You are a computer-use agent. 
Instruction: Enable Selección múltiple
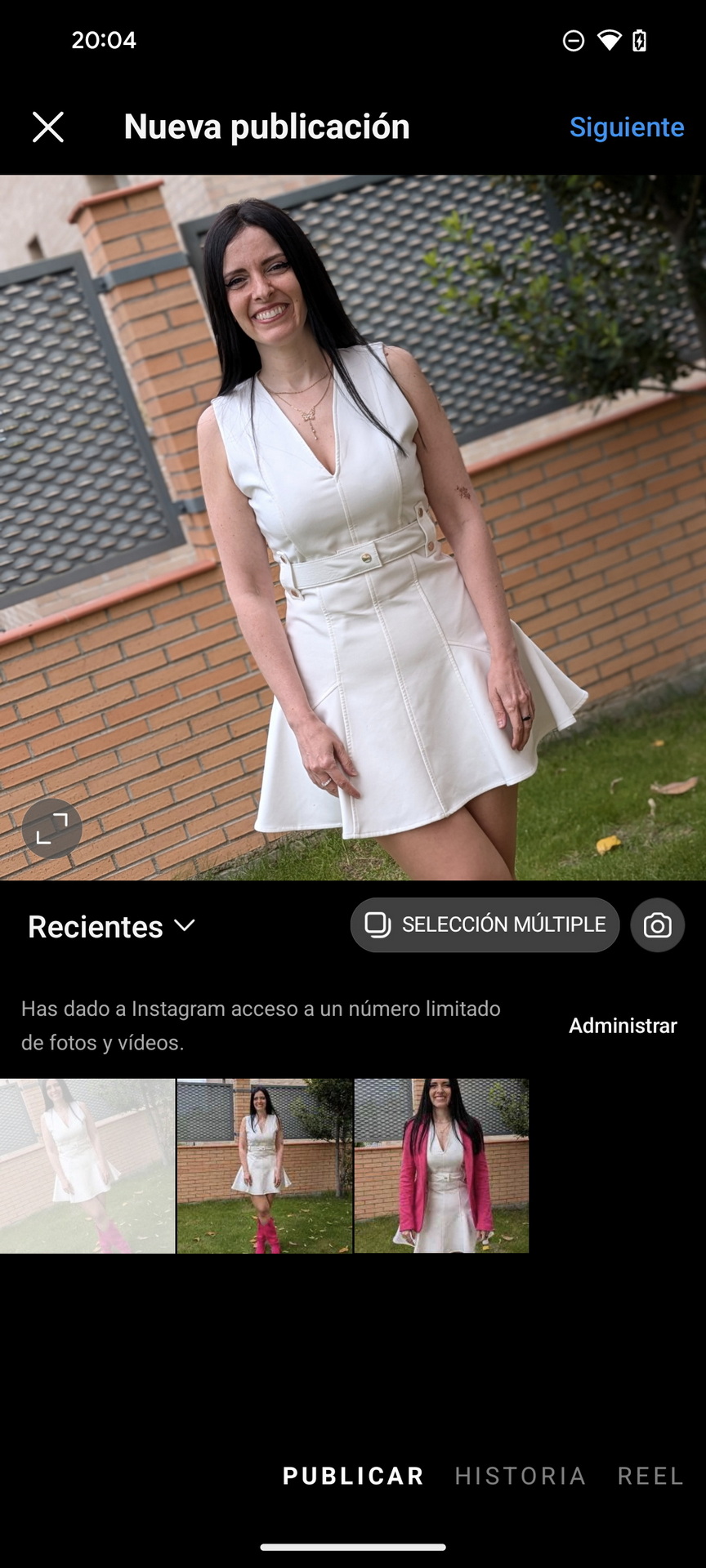[485, 924]
